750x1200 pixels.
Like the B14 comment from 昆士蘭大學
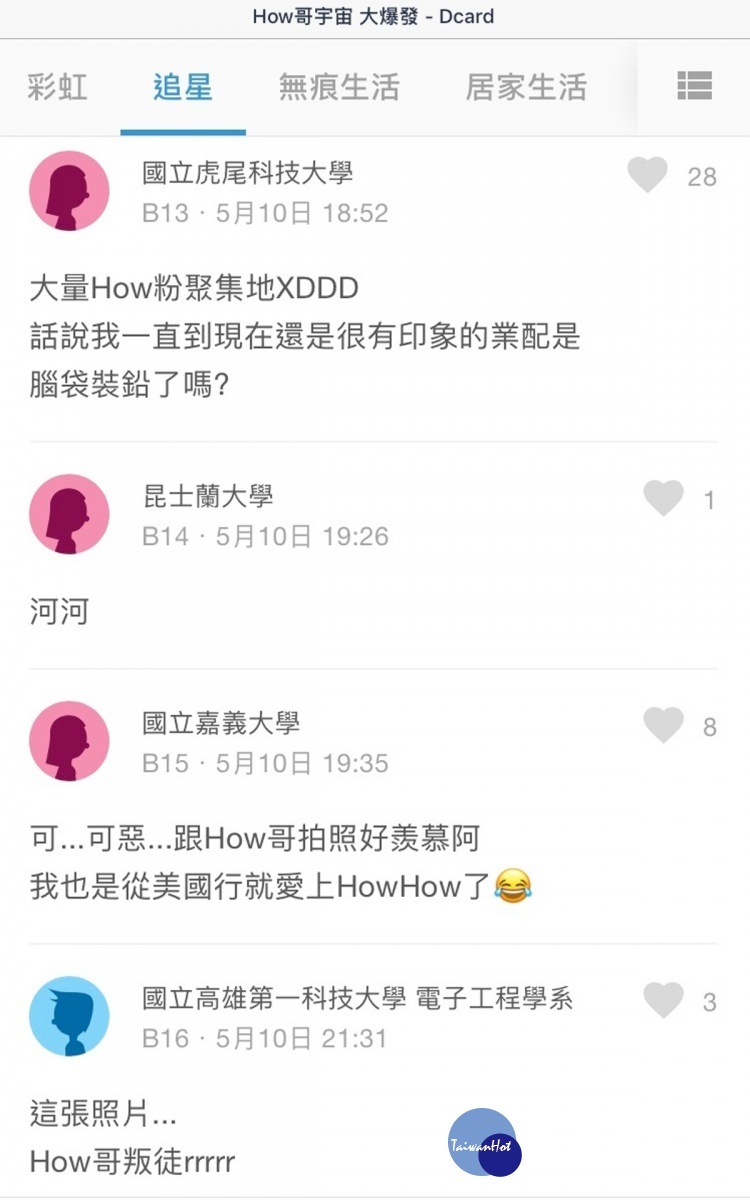(663, 498)
